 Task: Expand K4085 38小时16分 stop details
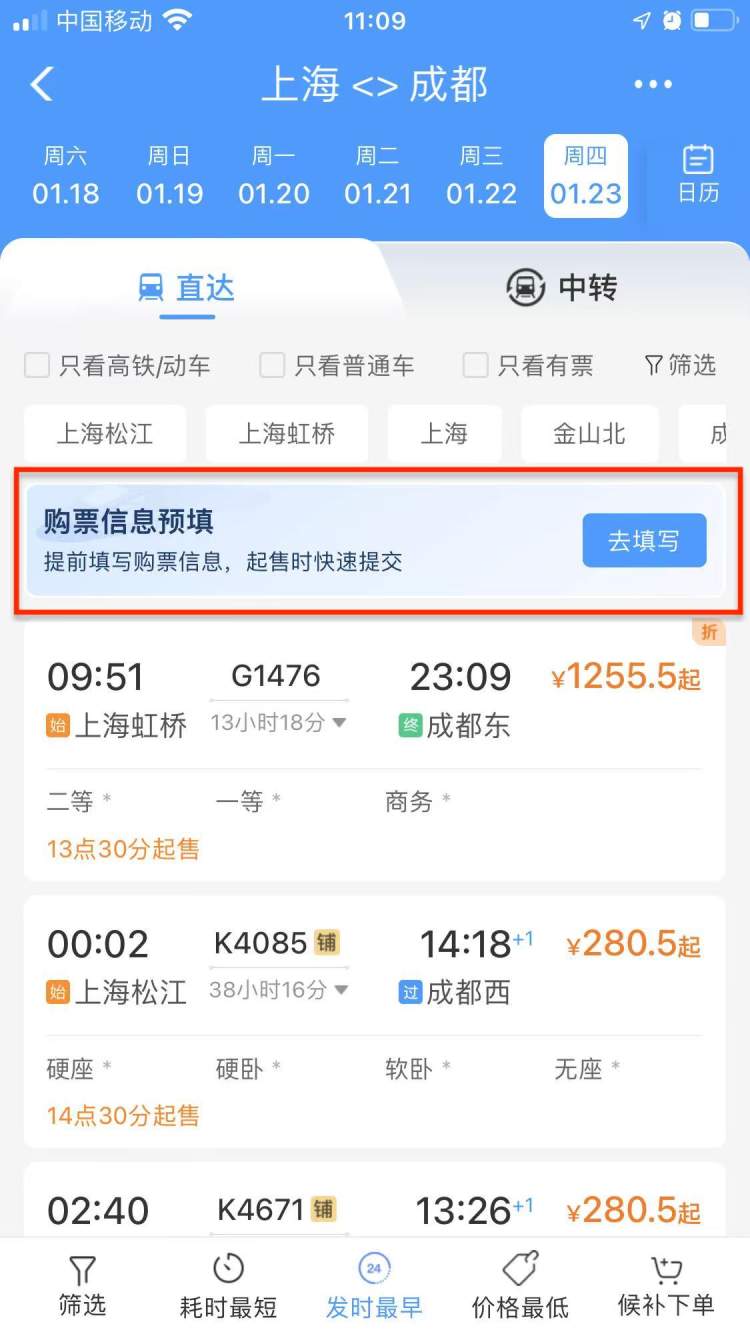[278, 990]
